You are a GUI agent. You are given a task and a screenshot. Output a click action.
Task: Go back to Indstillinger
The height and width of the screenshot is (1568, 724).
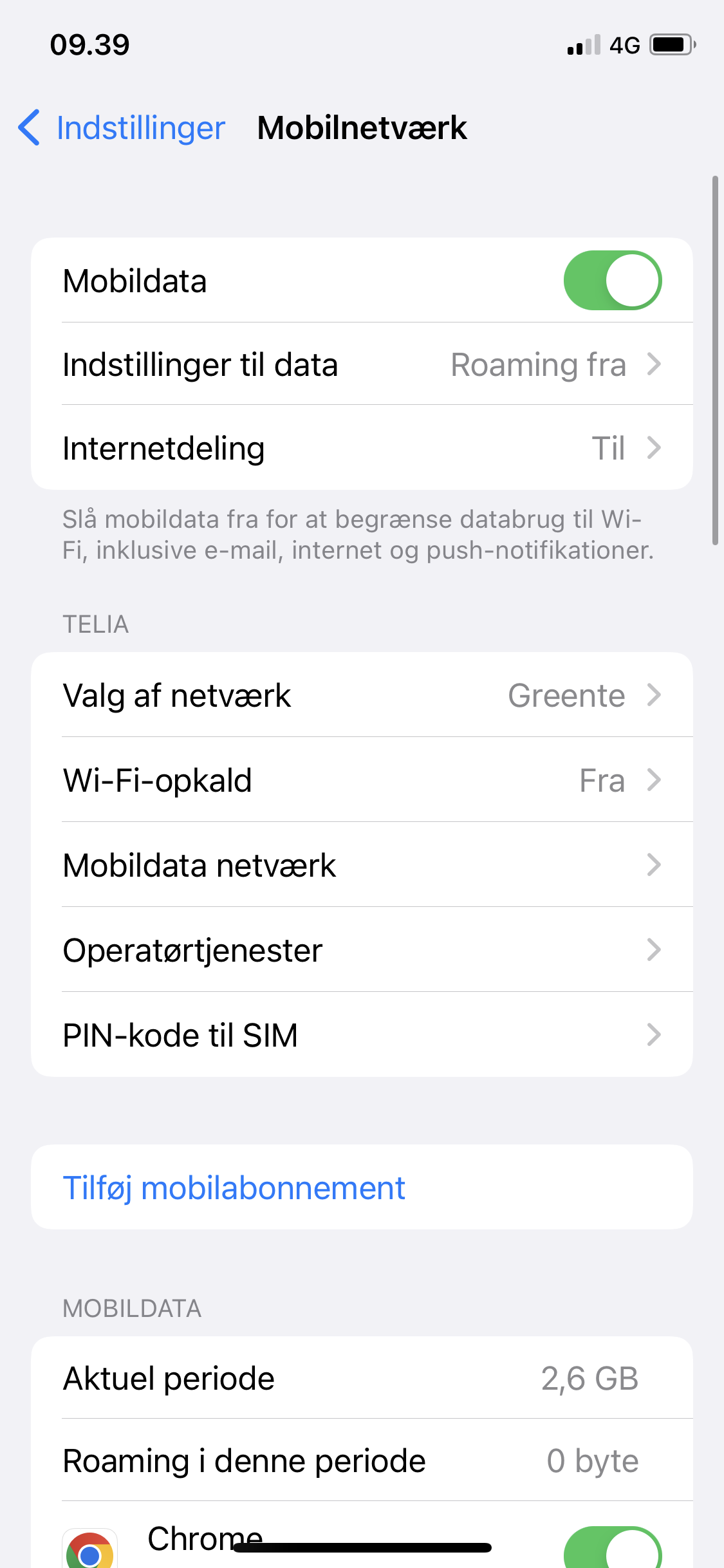pyautogui.click(x=122, y=127)
